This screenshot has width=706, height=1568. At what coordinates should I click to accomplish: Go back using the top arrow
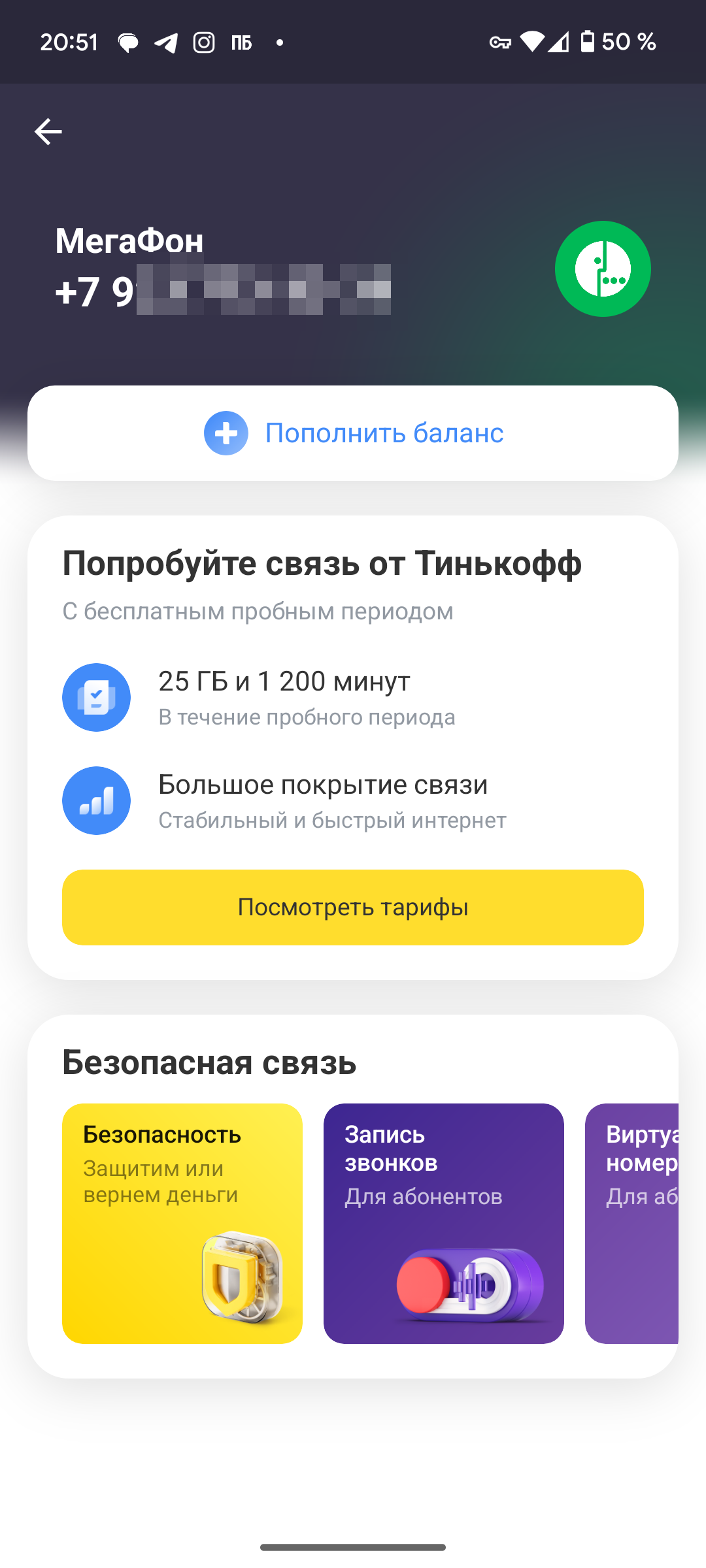click(48, 132)
